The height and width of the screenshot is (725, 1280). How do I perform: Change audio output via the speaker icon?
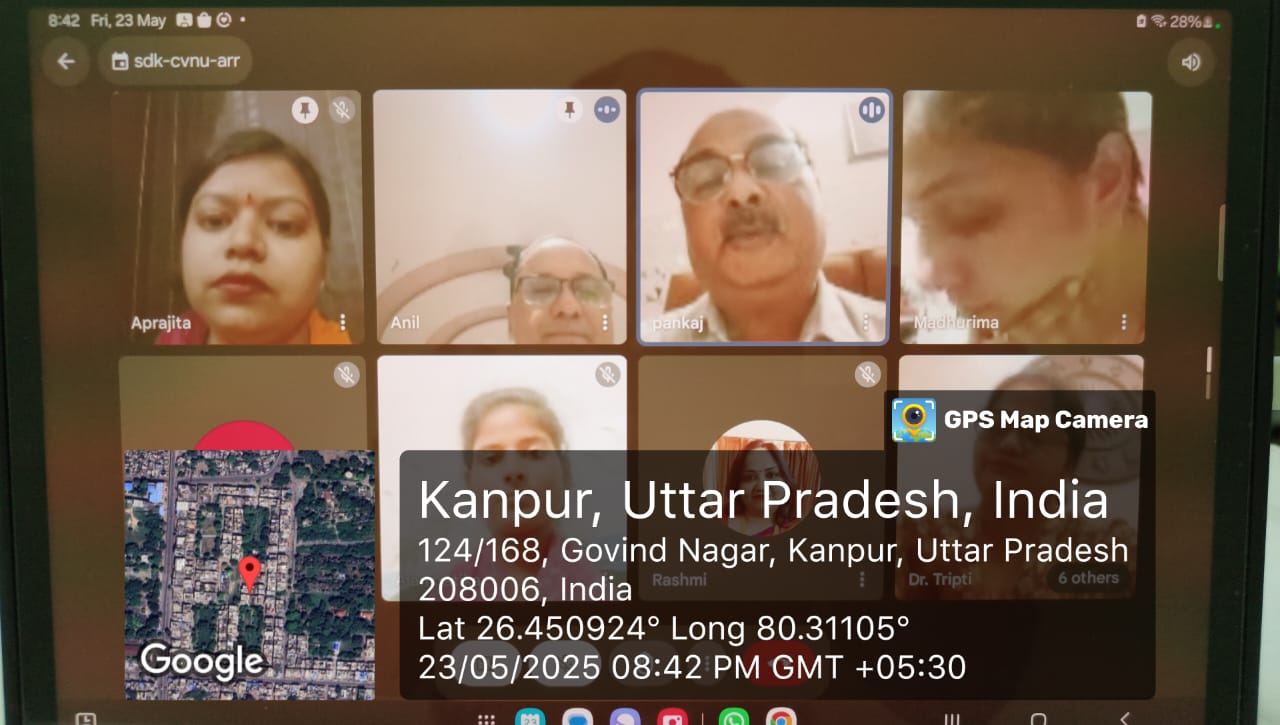pos(1190,62)
